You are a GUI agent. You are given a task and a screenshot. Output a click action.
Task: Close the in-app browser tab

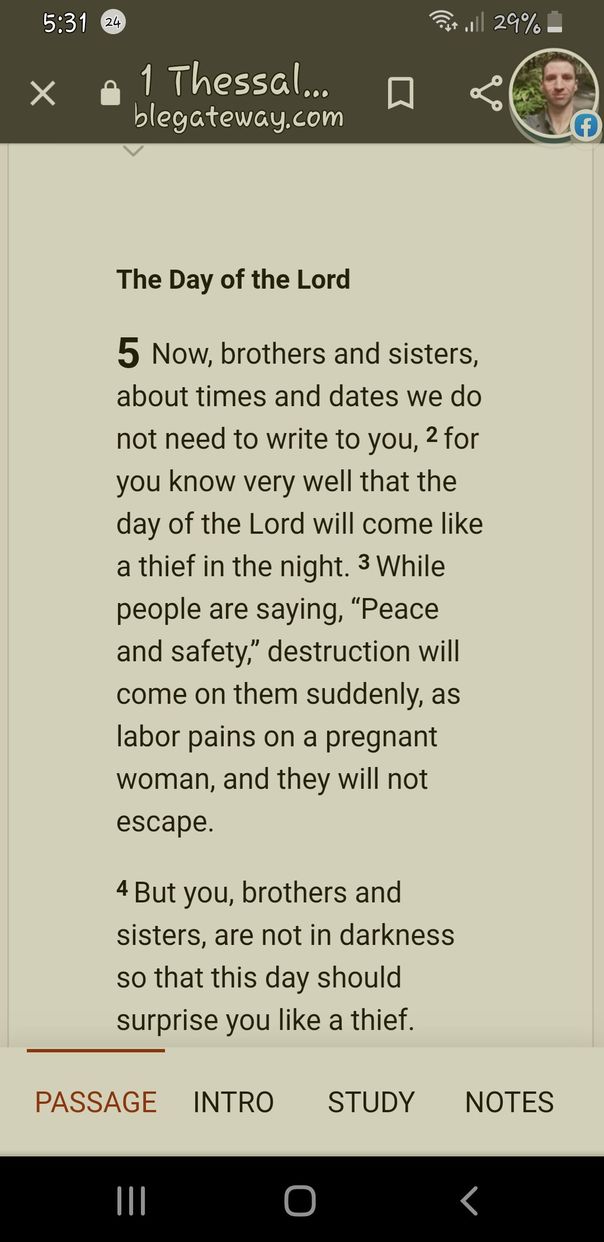[42, 94]
